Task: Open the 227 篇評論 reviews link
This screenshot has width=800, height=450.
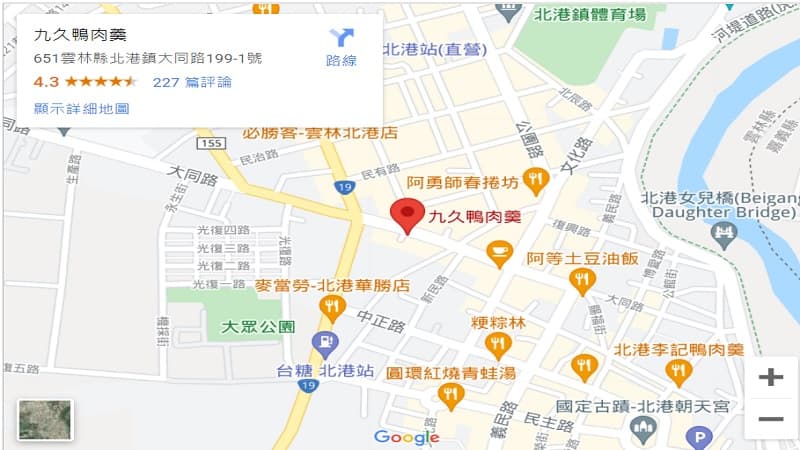Action: click(x=192, y=82)
